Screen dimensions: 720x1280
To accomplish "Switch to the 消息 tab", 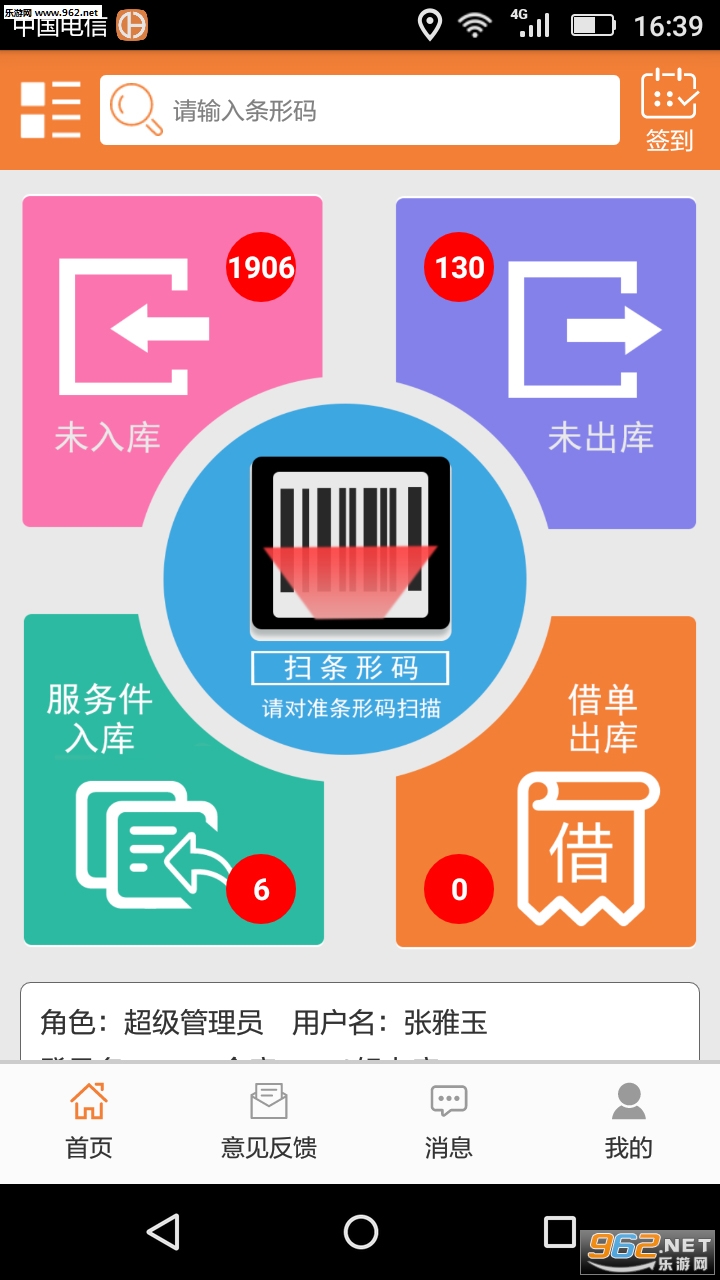I will click(449, 1122).
